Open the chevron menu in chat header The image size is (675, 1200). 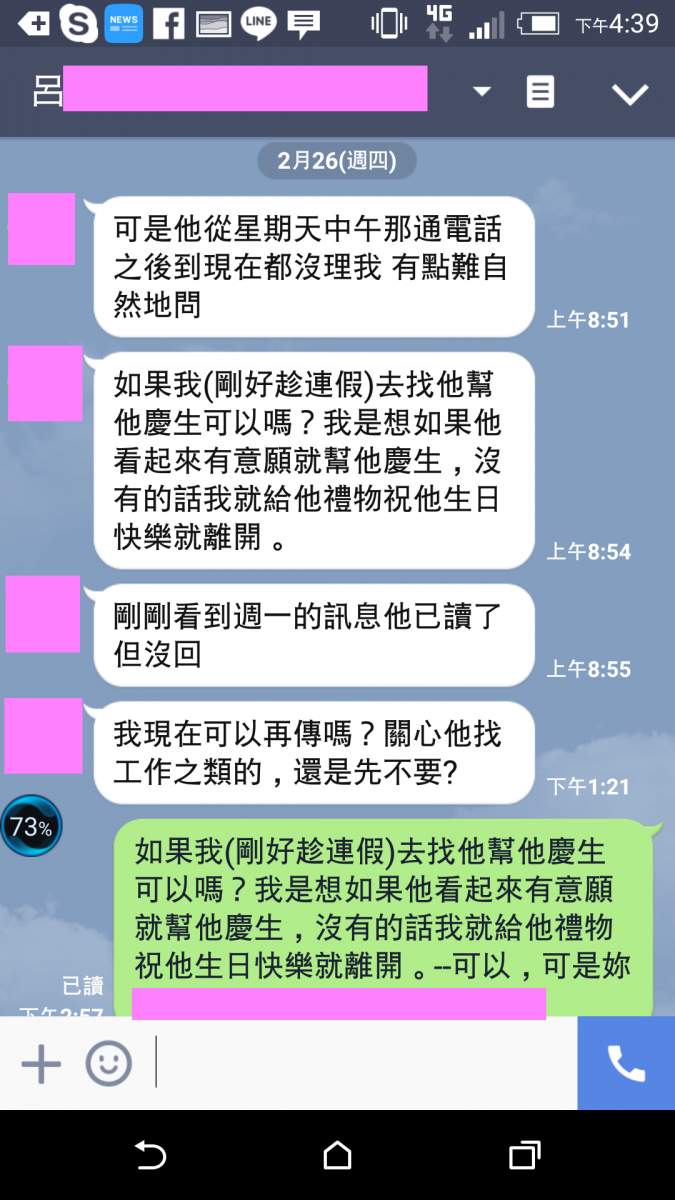[x=630, y=94]
